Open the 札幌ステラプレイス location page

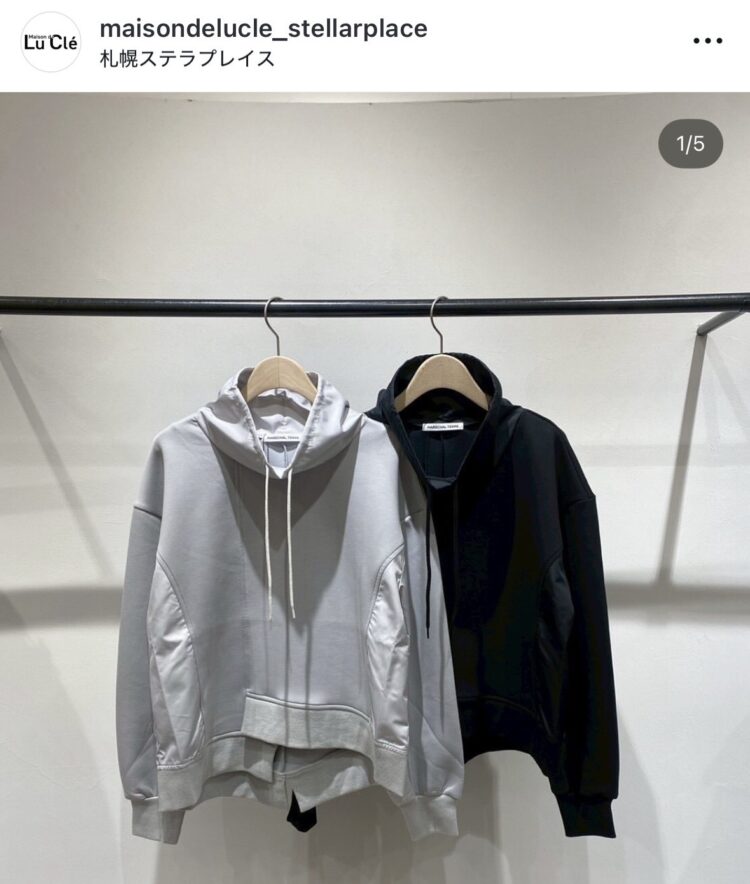(187, 58)
